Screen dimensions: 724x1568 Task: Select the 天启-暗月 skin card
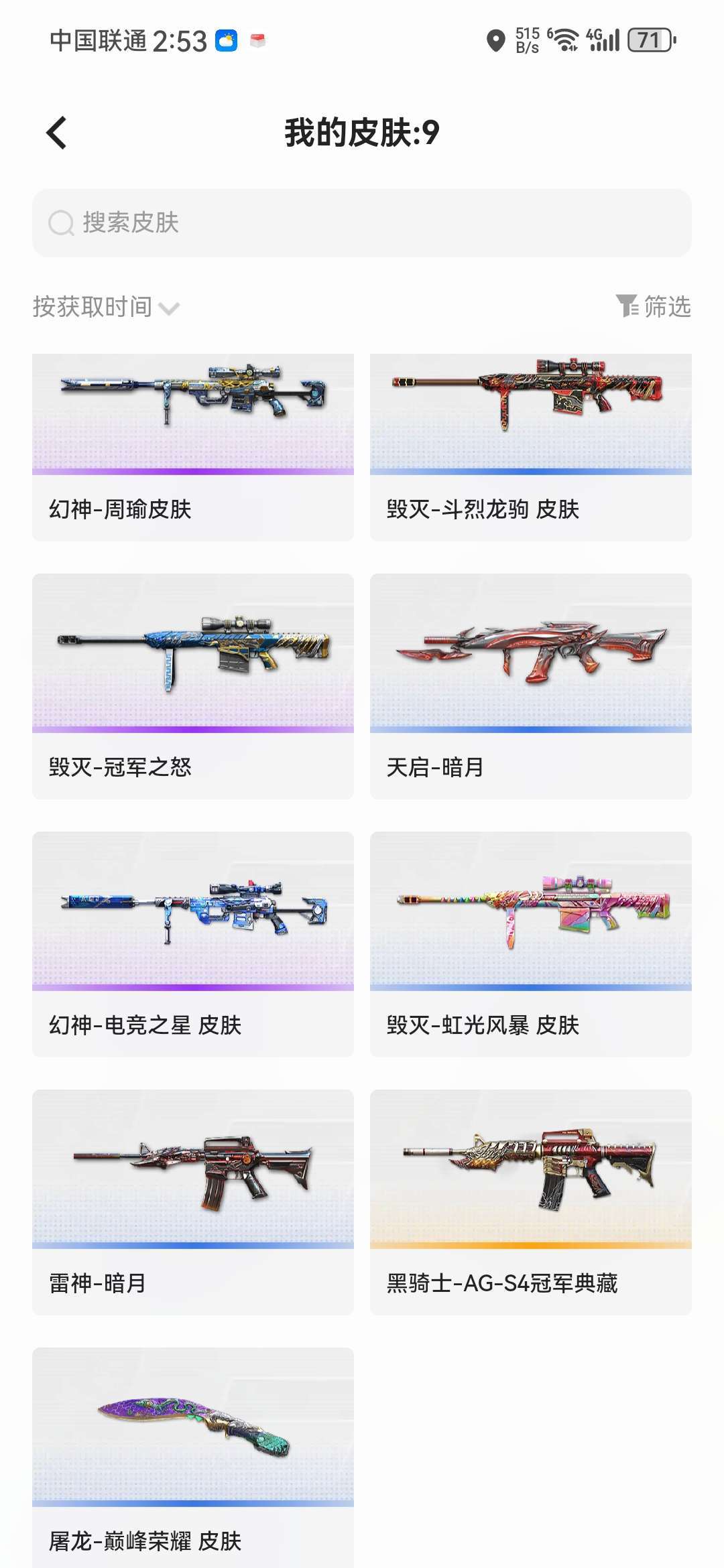[x=530, y=685]
